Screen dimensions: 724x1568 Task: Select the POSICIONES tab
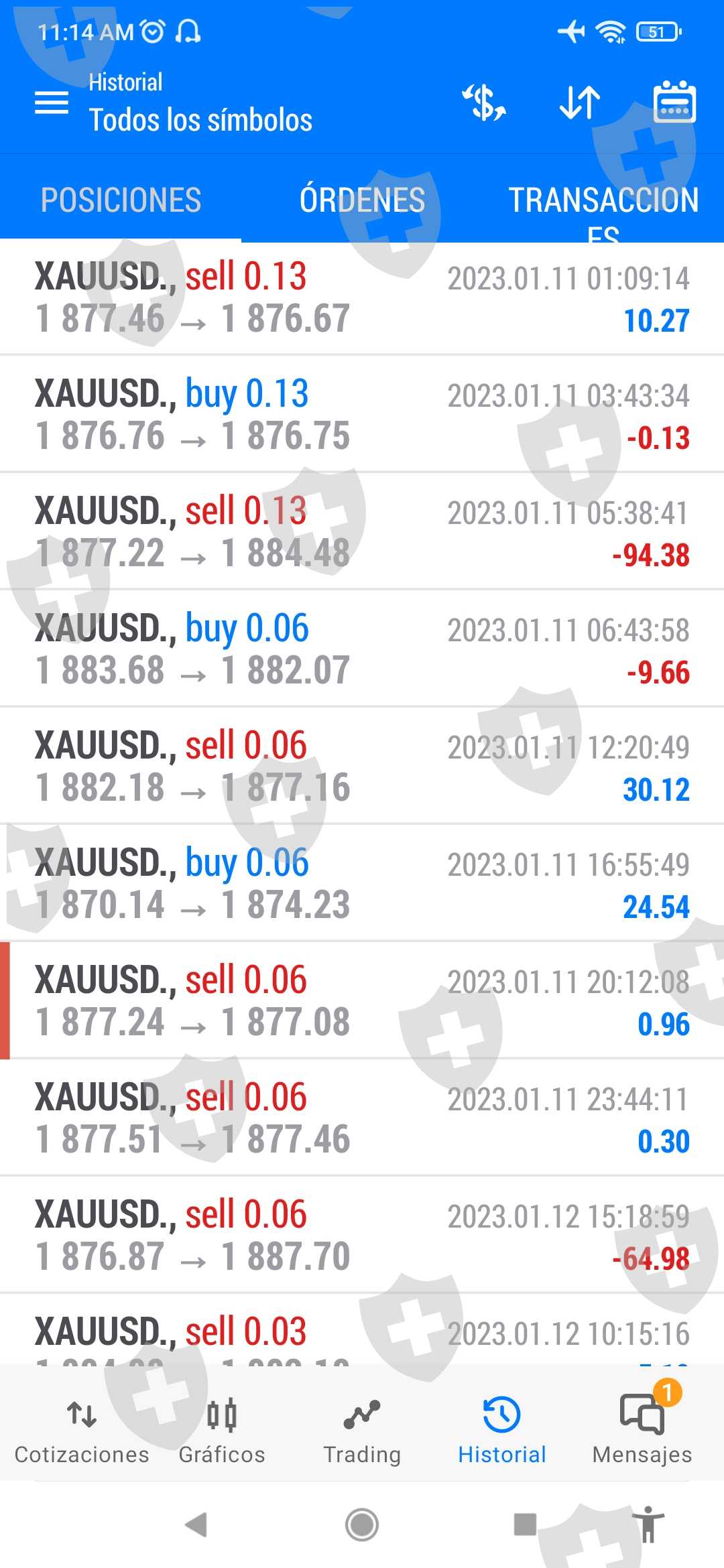121,200
